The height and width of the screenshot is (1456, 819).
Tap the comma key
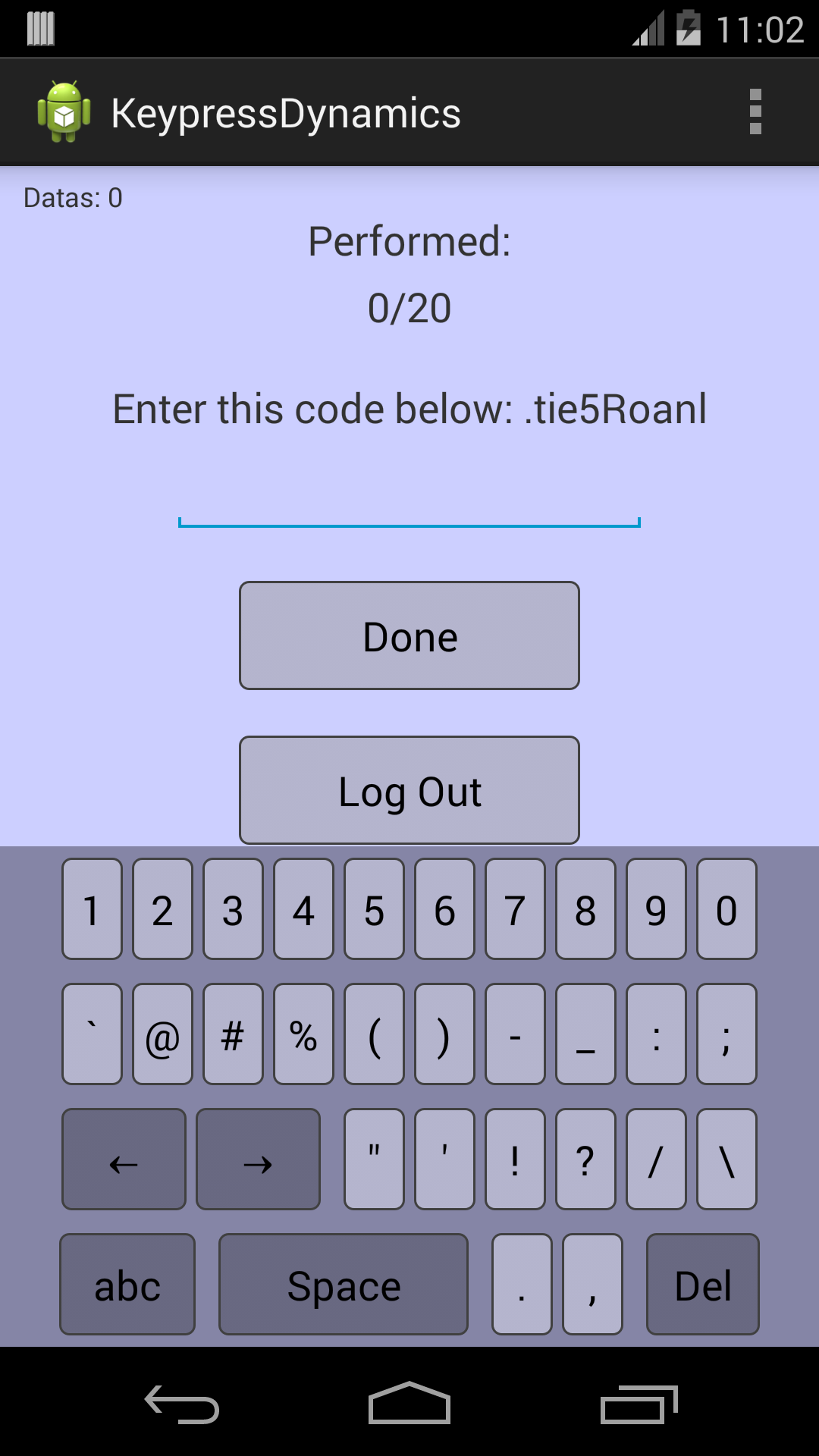click(x=592, y=1285)
